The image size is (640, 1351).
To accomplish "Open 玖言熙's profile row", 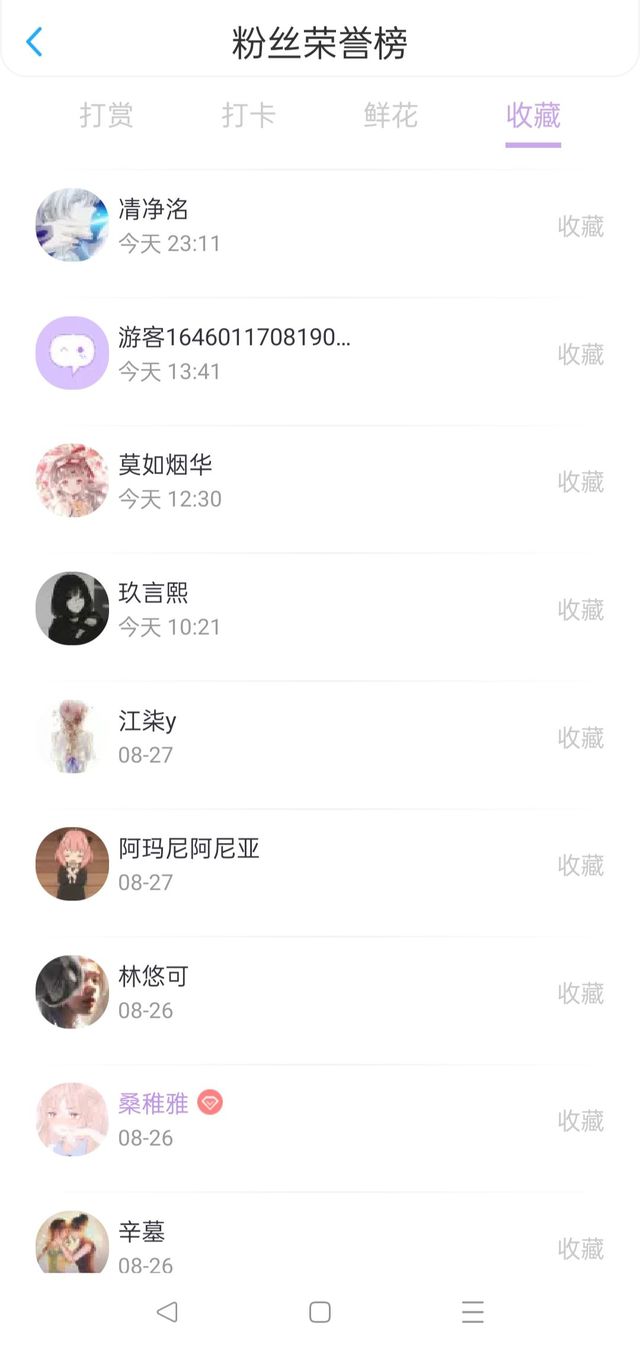I will point(300,609).
